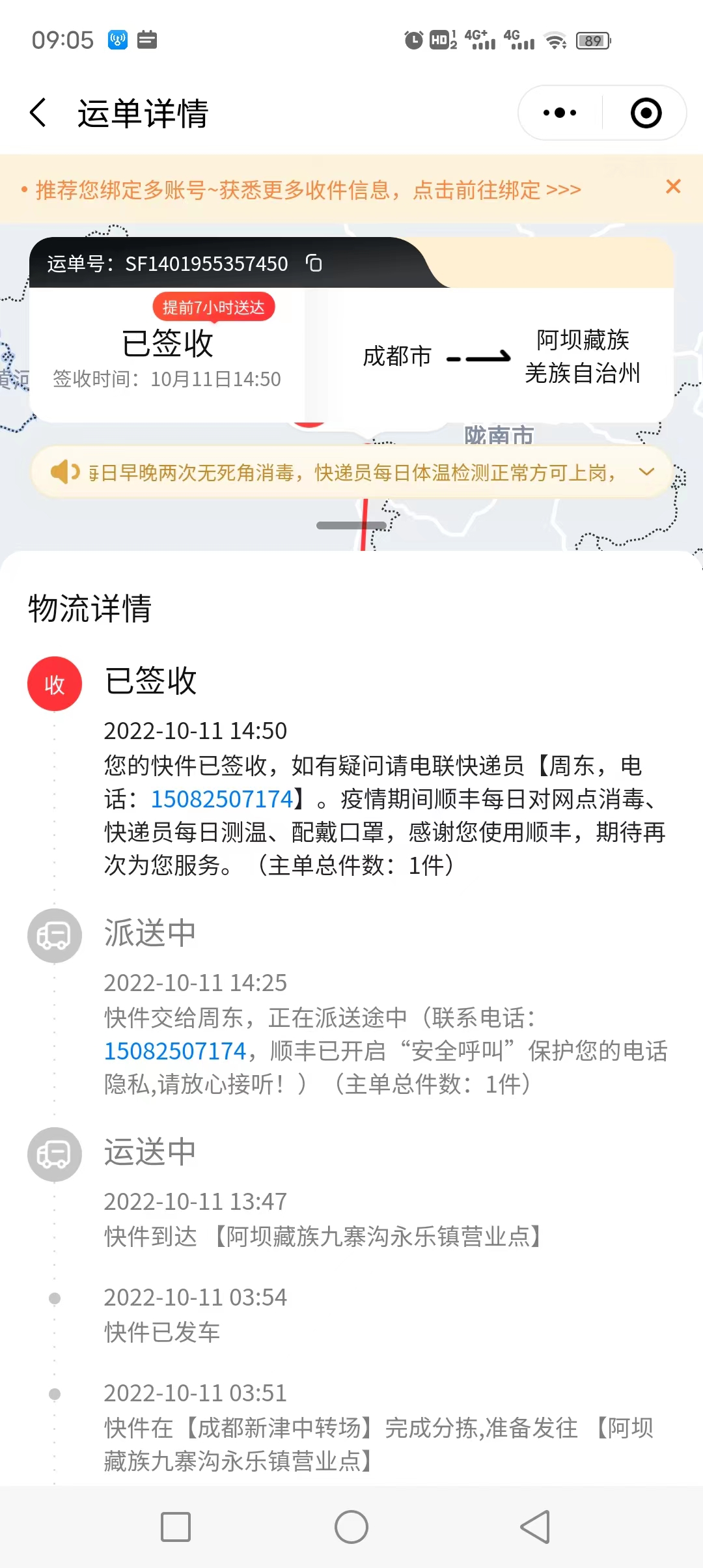This screenshot has width=703, height=1568.
Task: Copy the waybill number SF1401955357450
Action: pos(314,263)
